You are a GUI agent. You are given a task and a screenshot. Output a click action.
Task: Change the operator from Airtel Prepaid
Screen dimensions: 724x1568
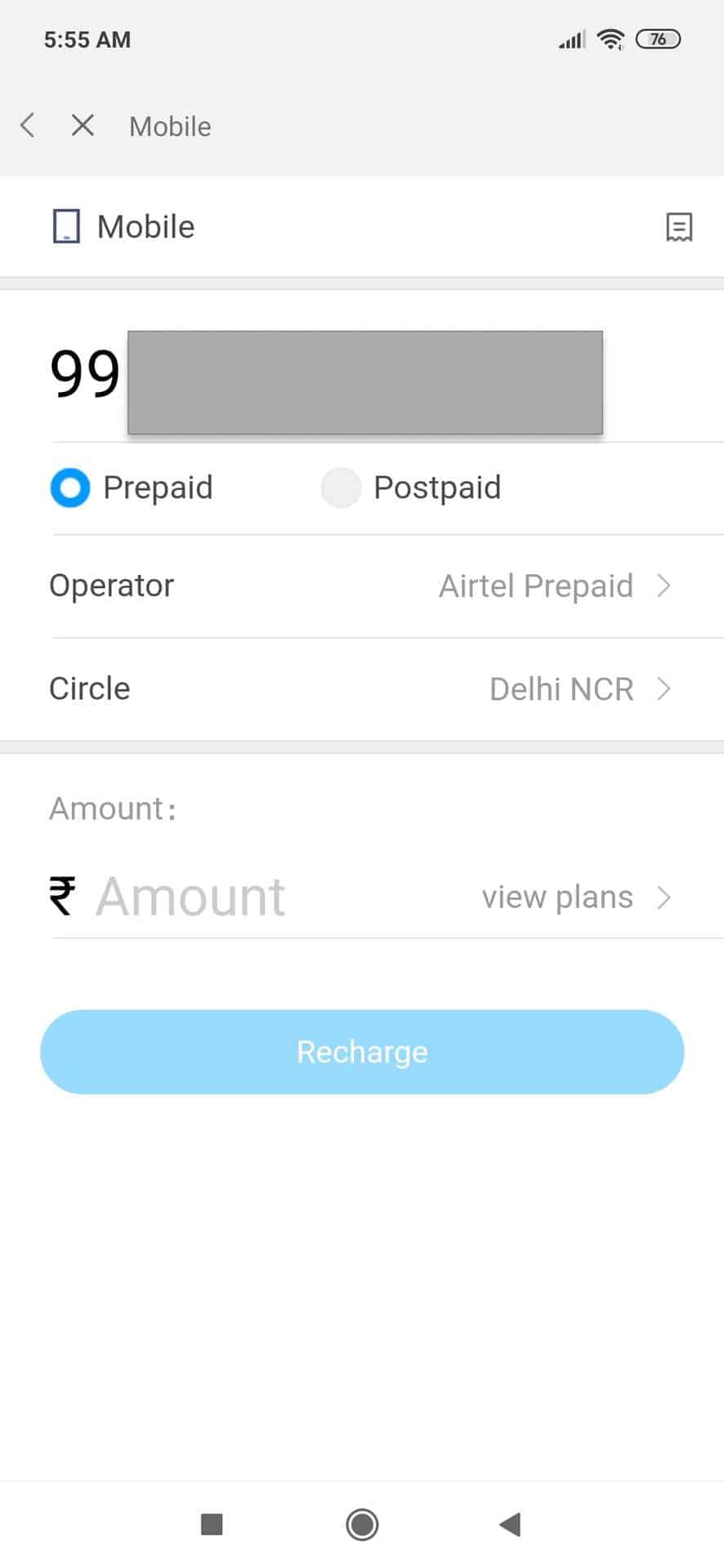point(362,586)
